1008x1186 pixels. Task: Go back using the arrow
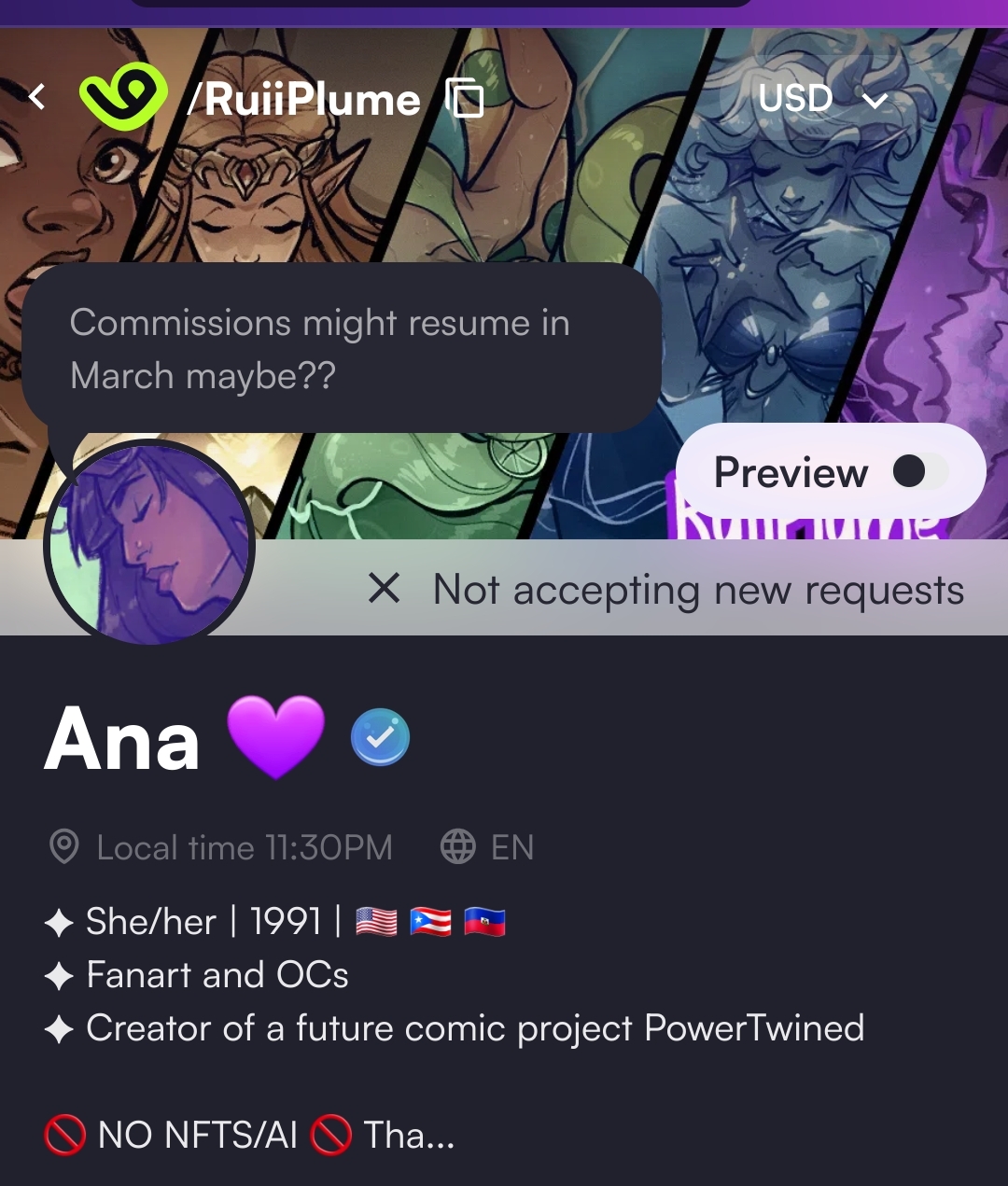[37, 96]
